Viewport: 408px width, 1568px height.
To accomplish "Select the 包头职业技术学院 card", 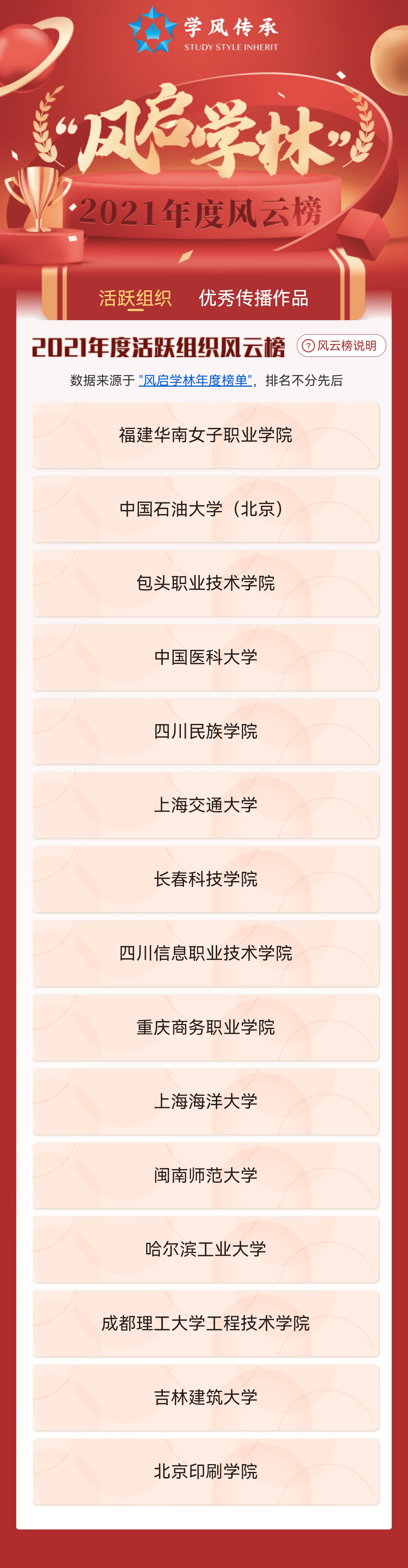I will 206,583.
